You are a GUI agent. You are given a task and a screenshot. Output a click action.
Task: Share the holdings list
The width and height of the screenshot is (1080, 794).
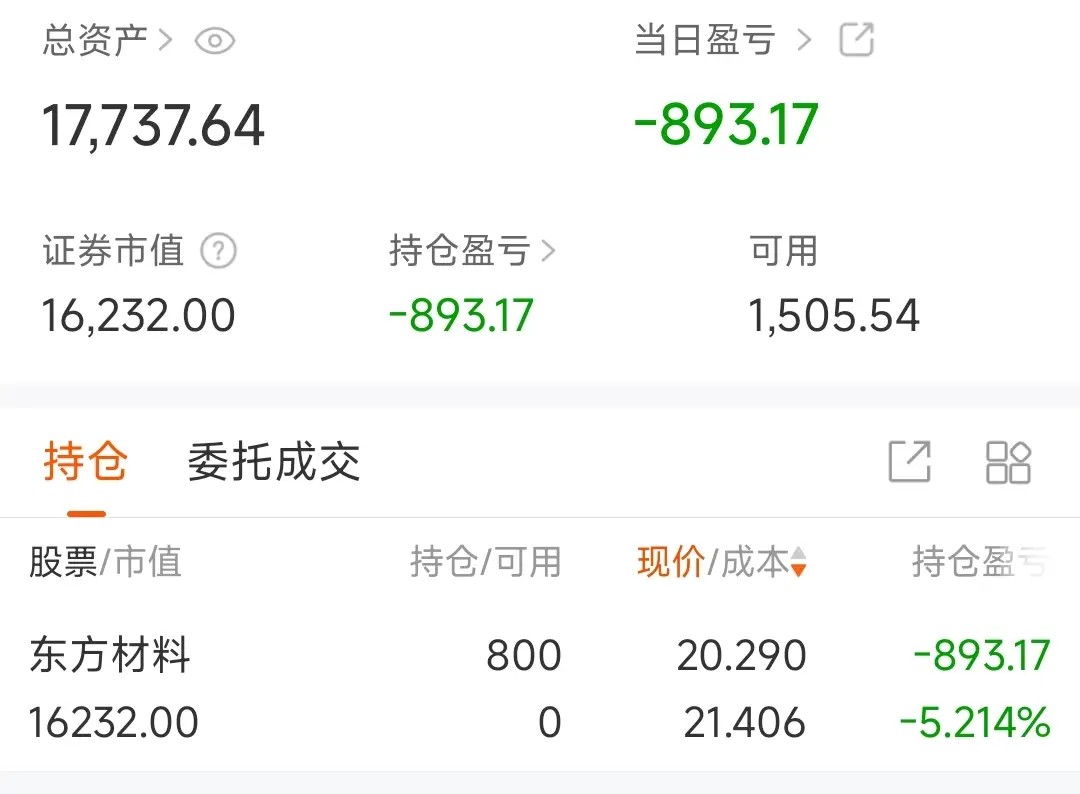pyautogui.click(x=910, y=461)
